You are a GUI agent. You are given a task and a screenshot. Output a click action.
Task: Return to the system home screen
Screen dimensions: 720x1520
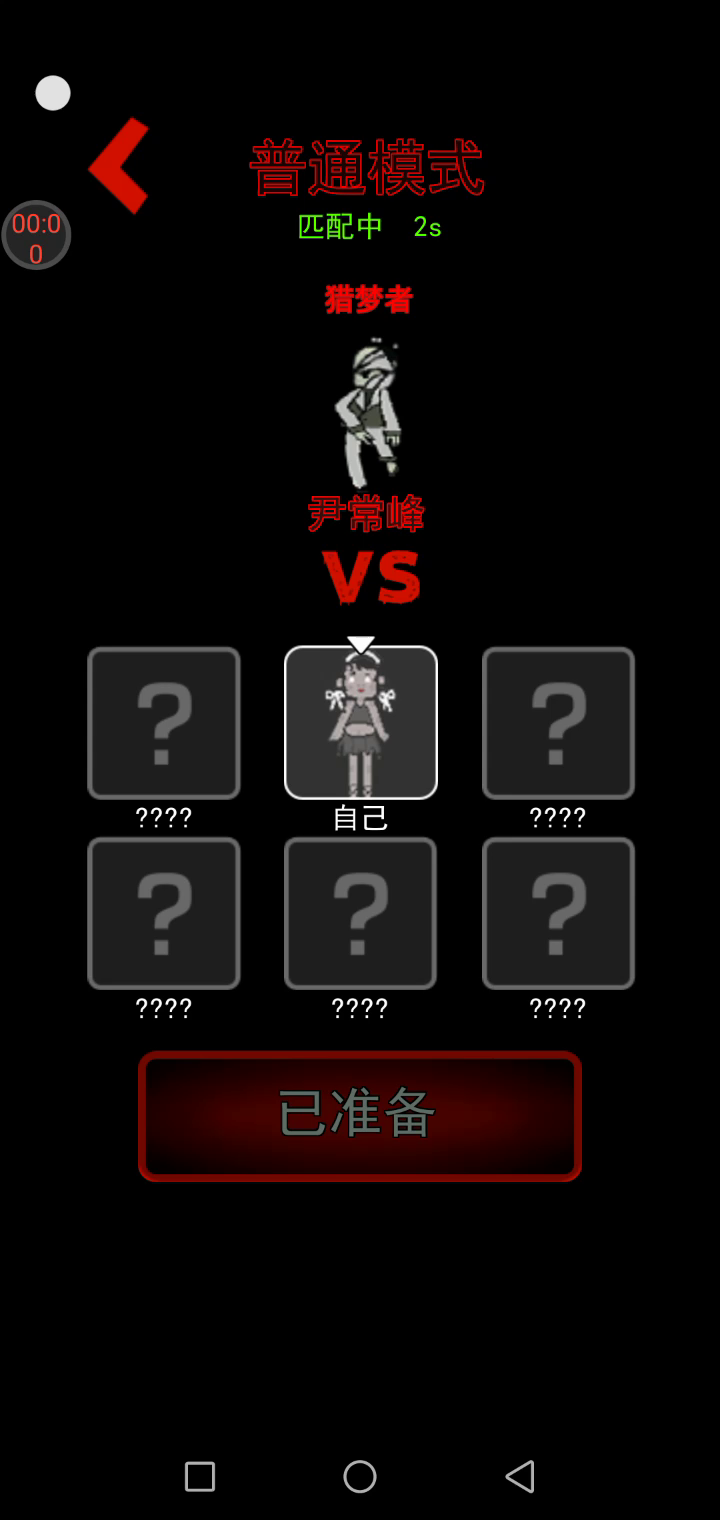[360, 1476]
